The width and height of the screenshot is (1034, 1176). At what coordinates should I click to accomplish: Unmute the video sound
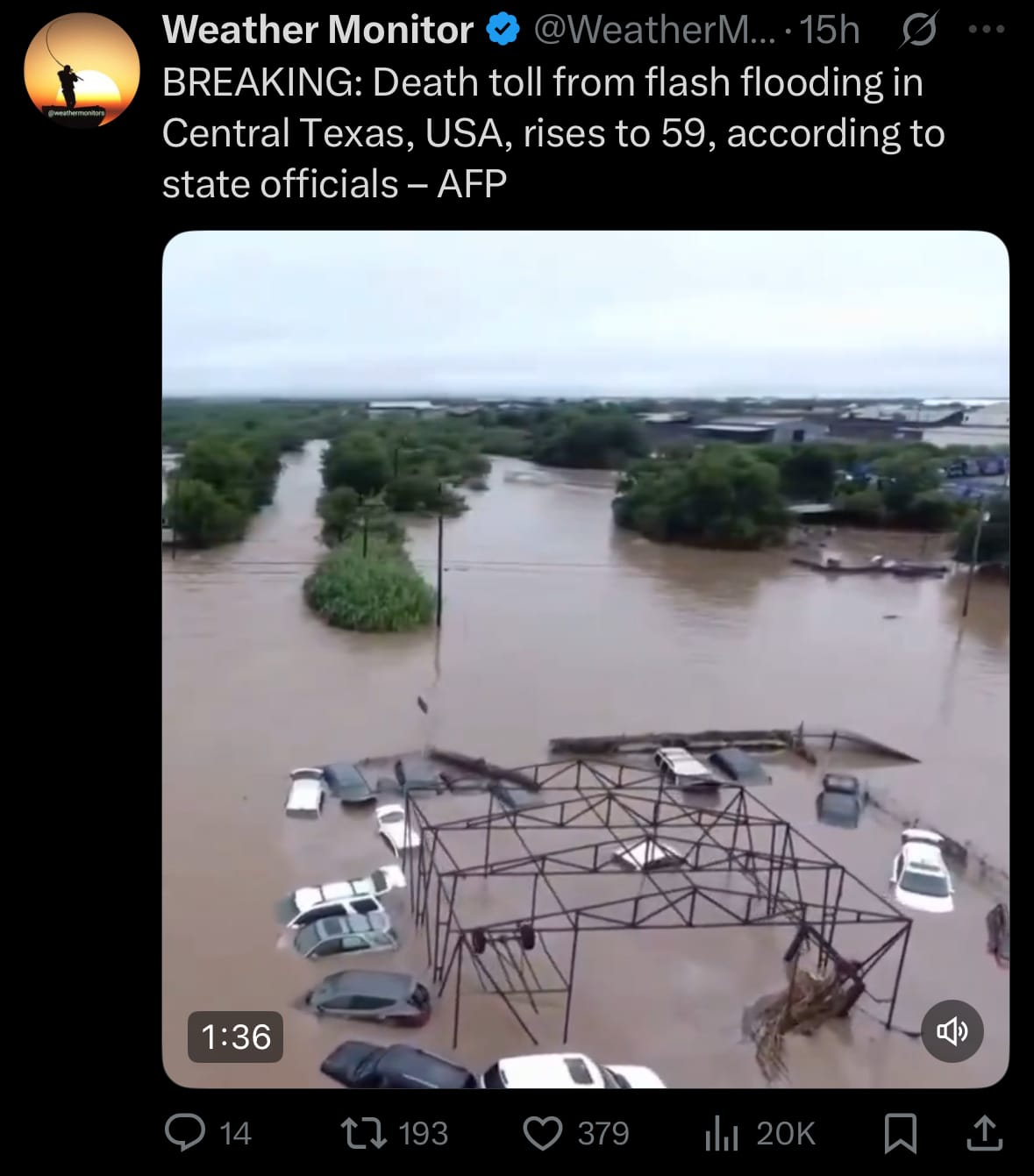pyautogui.click(x=952, y=1031)
